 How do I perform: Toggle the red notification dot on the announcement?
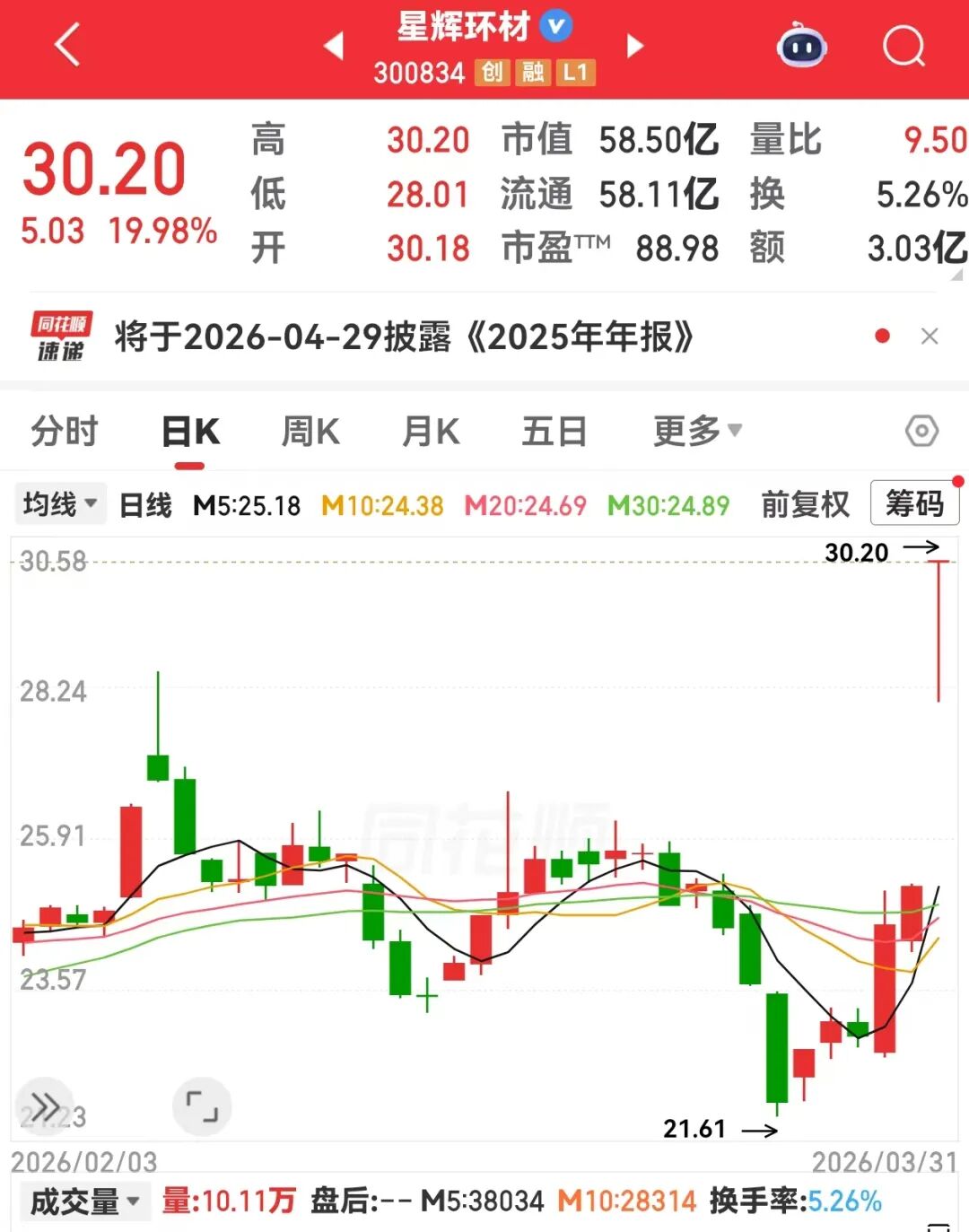point(884,336)
